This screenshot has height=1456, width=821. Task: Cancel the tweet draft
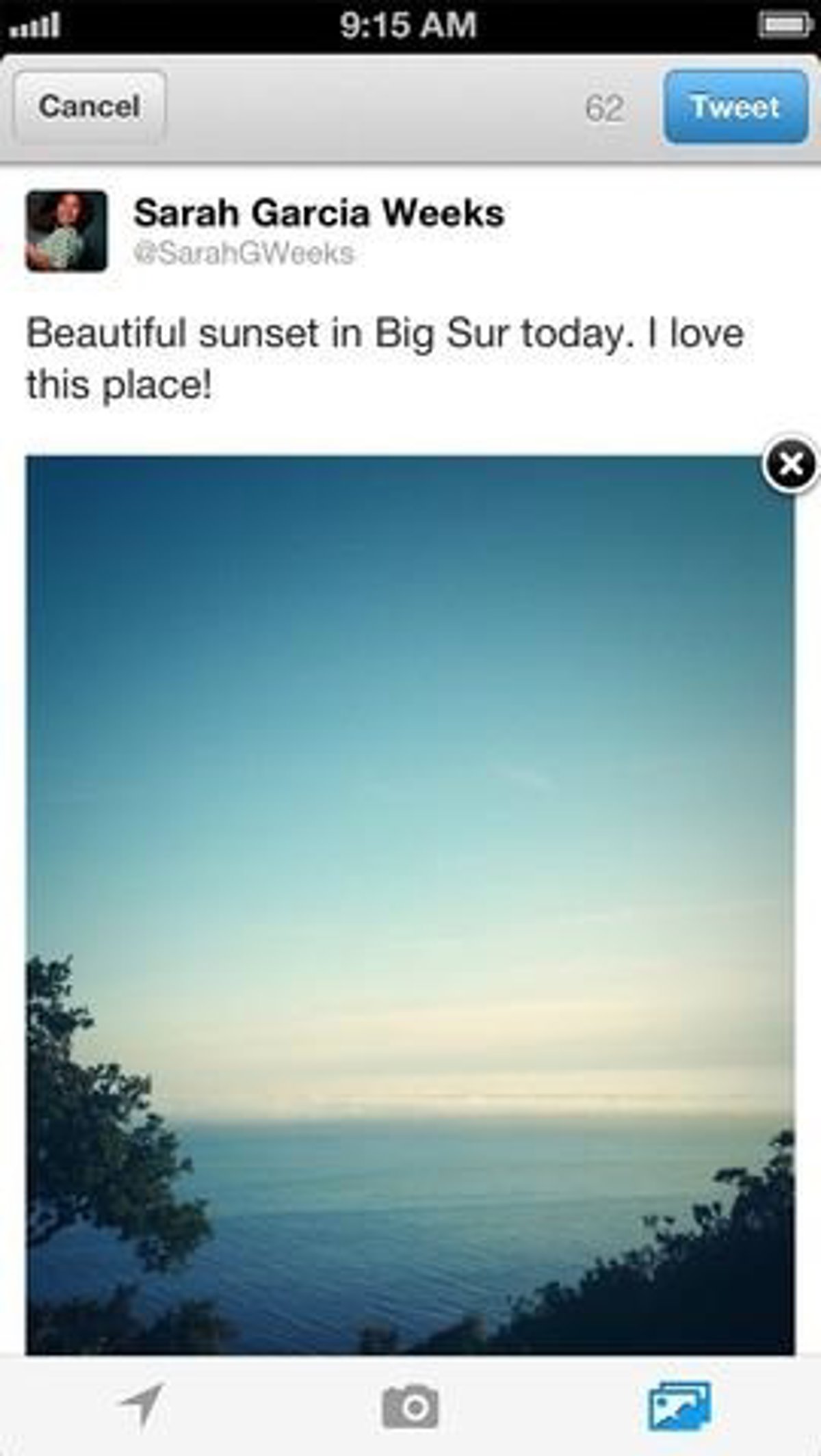pos(89,107)
